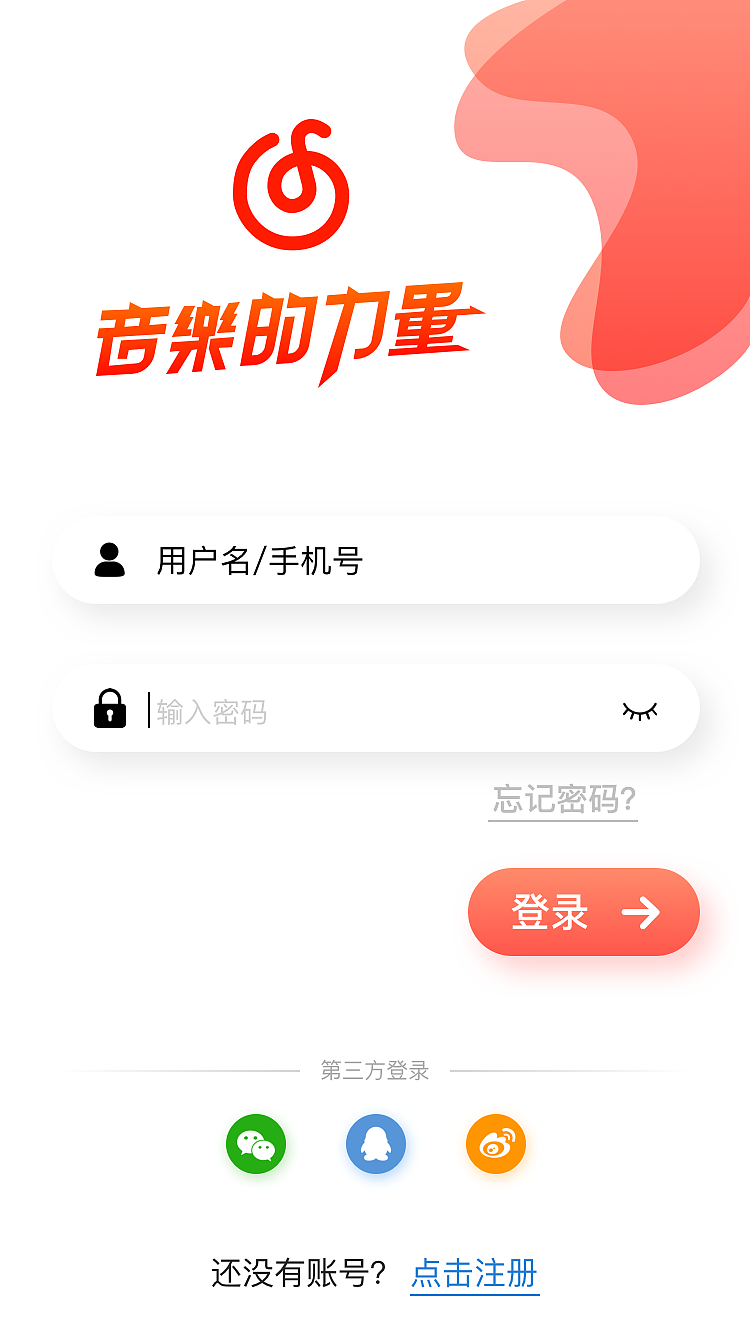Click the underline below 忘记密码

(561, 820)
